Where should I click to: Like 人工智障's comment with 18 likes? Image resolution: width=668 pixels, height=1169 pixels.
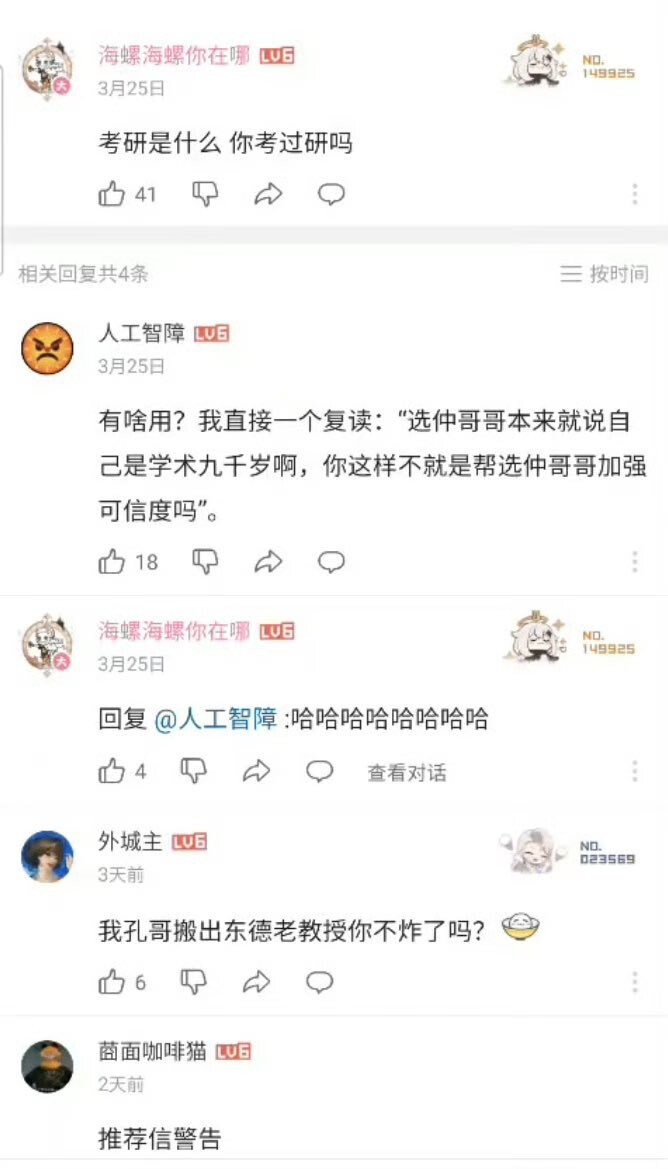(x=112, y=562)
